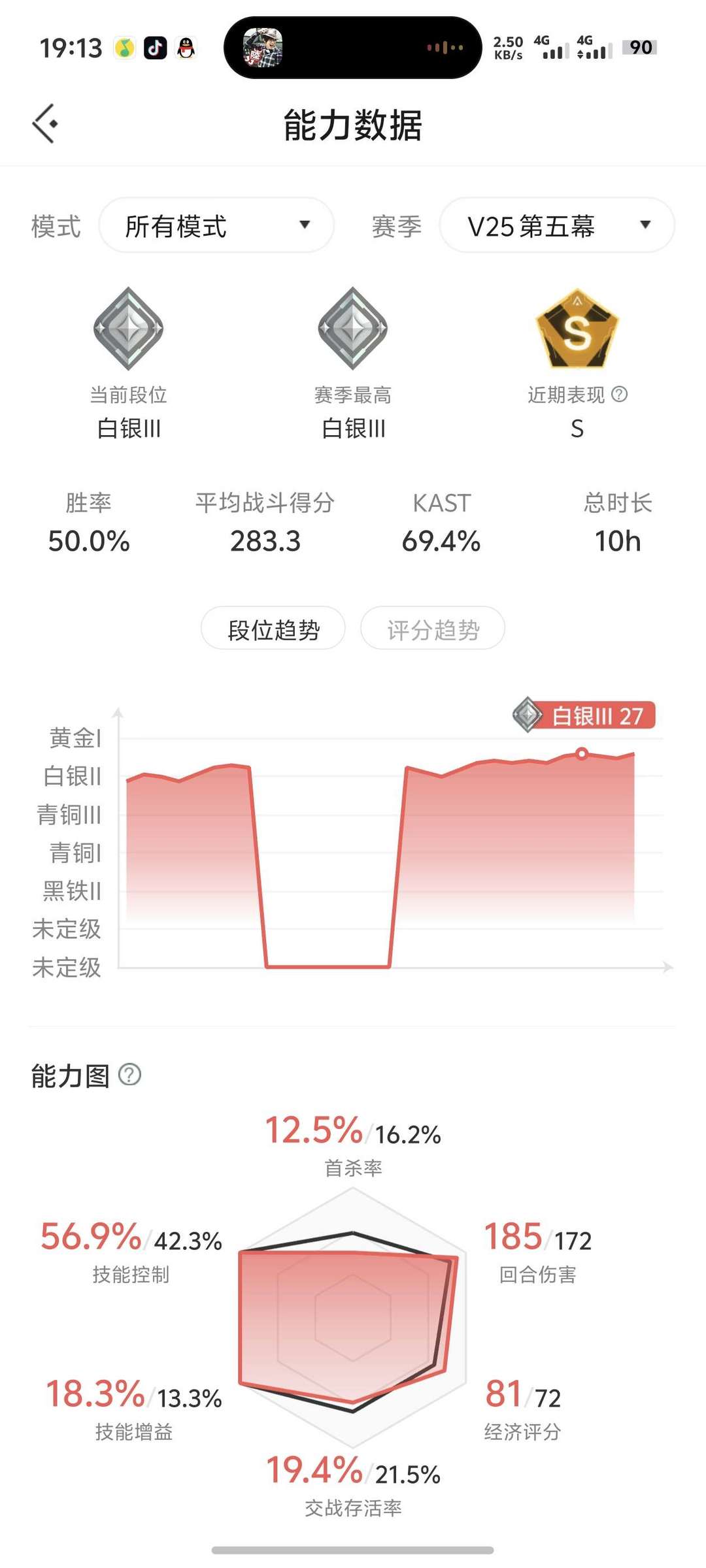Tap the white data point on the trend line

pos(582,755)
